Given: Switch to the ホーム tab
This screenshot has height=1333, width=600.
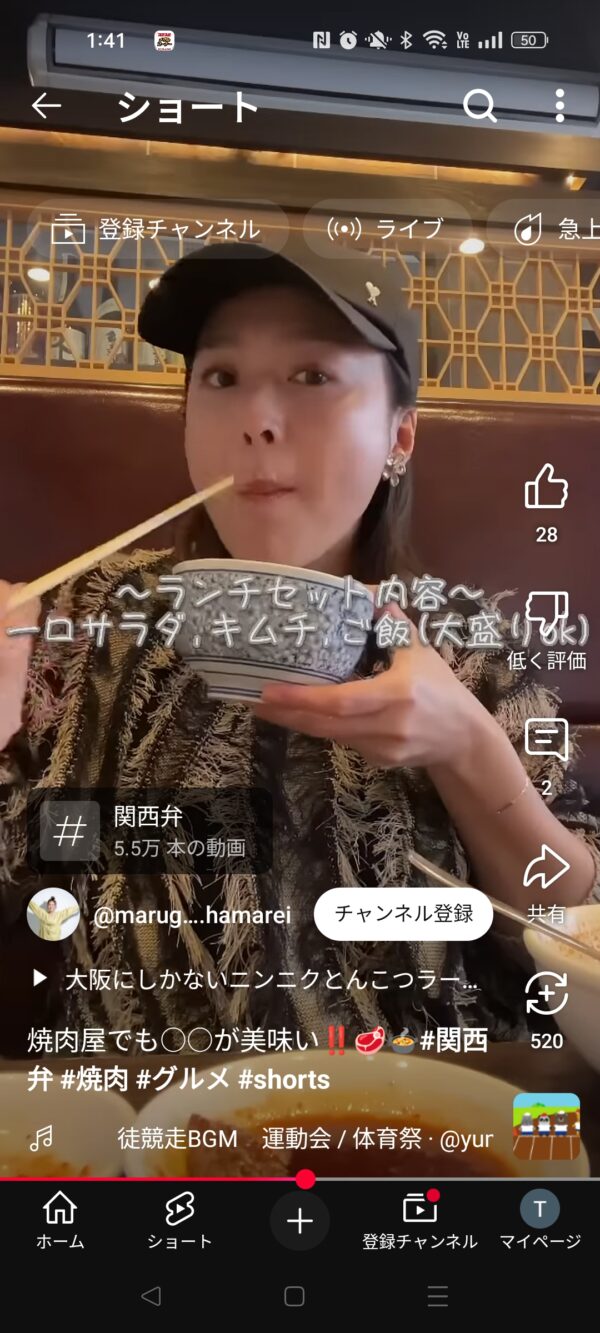Looking at the screenshot, I should [x=60, y=1220].
